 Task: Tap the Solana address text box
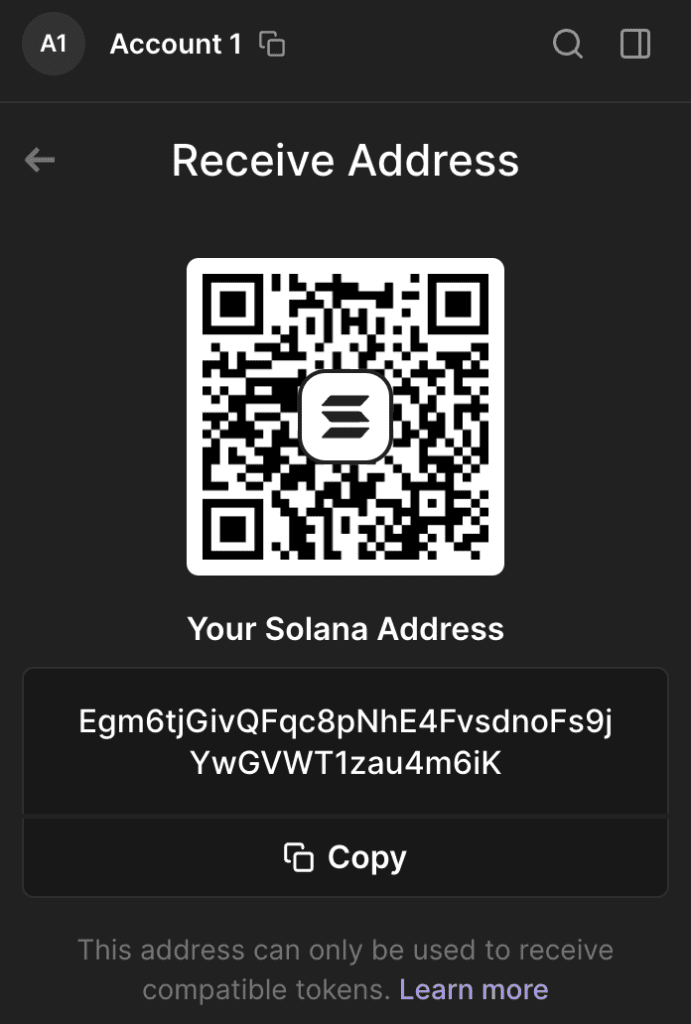(345, 742)
